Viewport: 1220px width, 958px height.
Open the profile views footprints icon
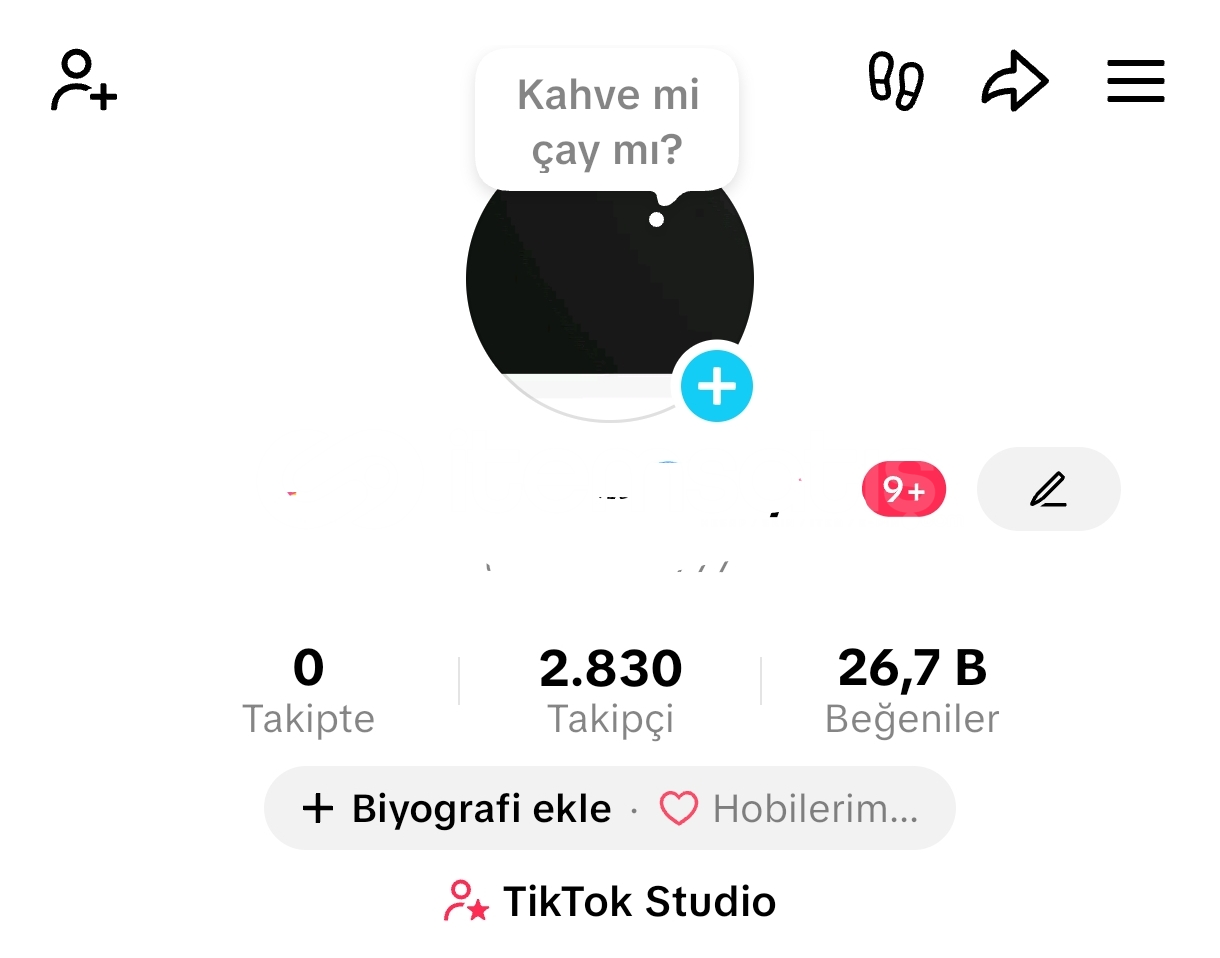point(895,82)
